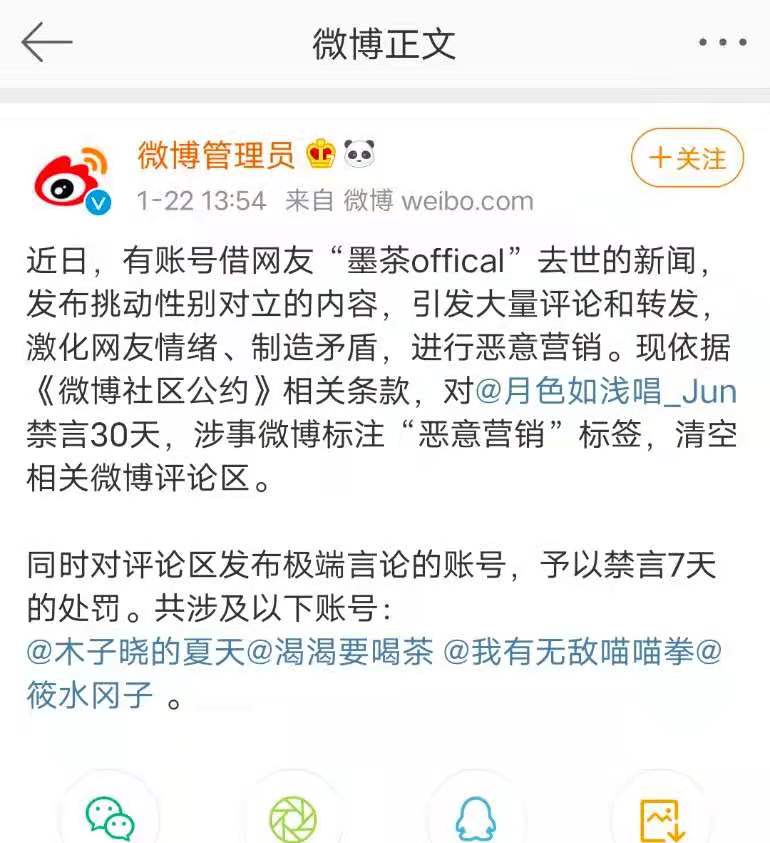Screen dimensions: 770x843
Task: Open the three-dot overflow menu
Action: click(722, 43)
